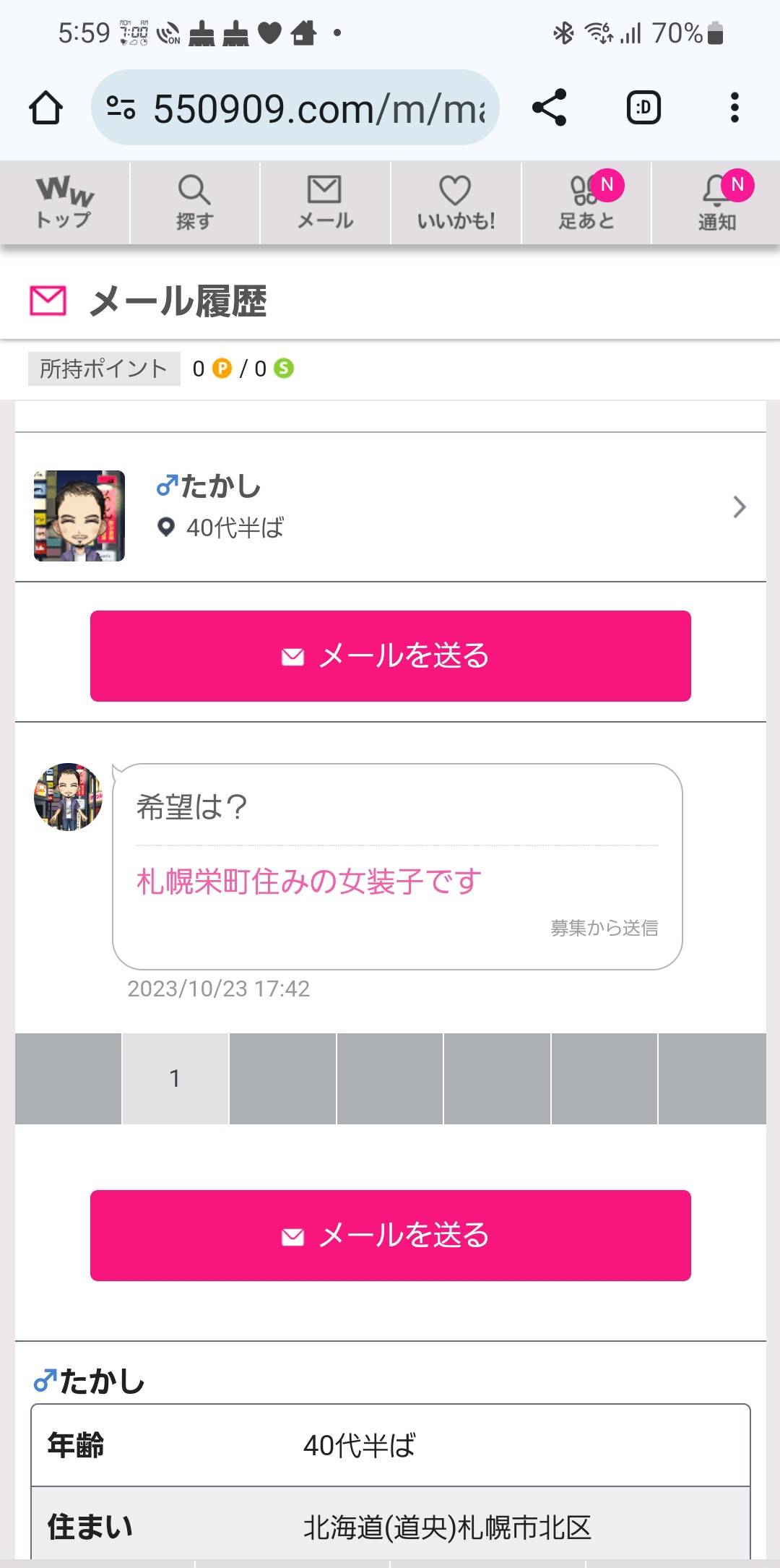
Task: Open the 希望は？ message bubble
Action: point(397,866)
